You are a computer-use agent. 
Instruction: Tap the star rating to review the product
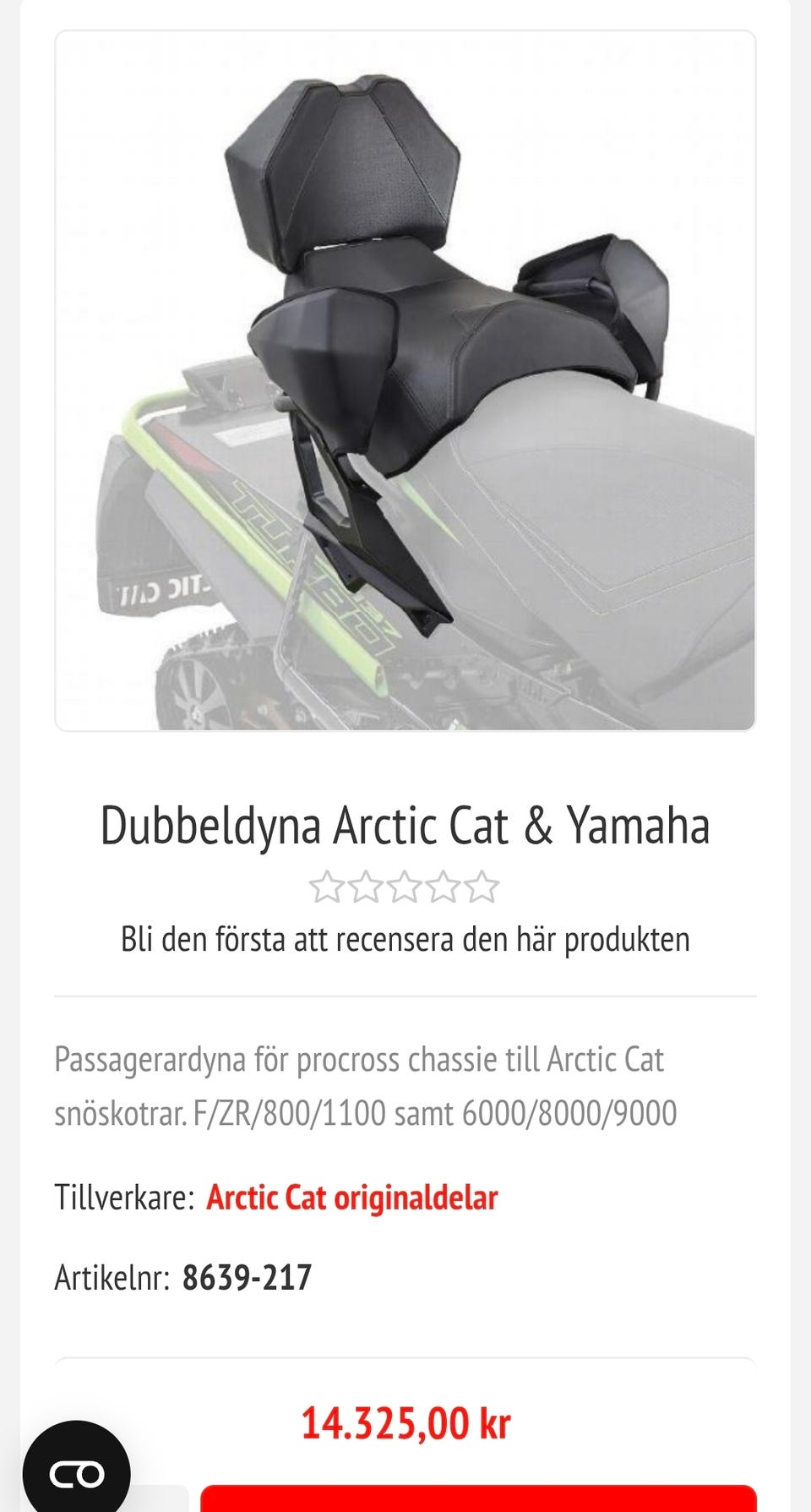coord(404,887)
